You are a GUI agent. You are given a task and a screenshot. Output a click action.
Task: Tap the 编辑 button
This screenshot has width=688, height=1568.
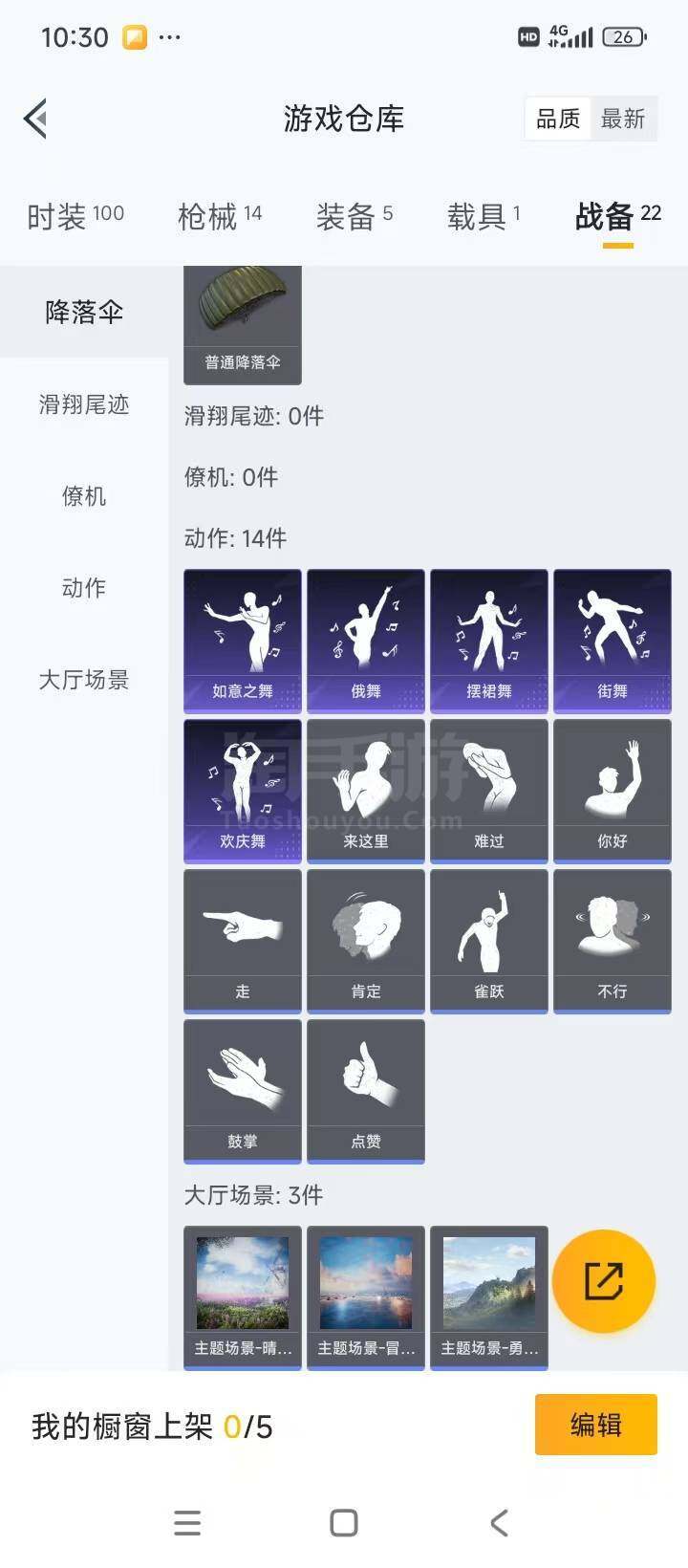pos(596,1425)
